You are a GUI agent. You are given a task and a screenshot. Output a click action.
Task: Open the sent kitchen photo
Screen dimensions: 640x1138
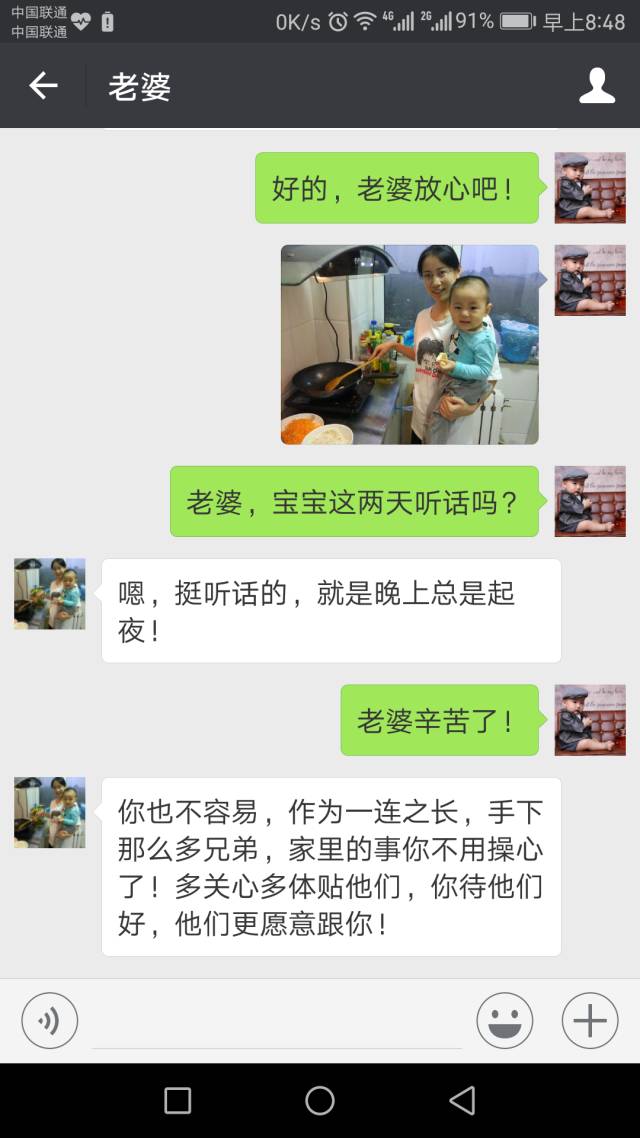click(x=409, y=344)
